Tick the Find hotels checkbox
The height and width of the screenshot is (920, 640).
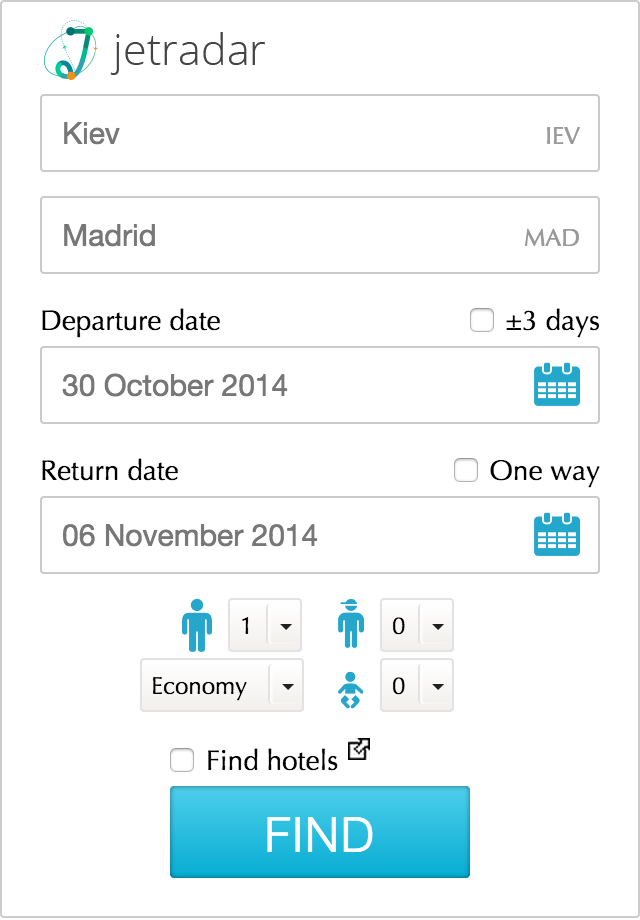pos(182,761)
